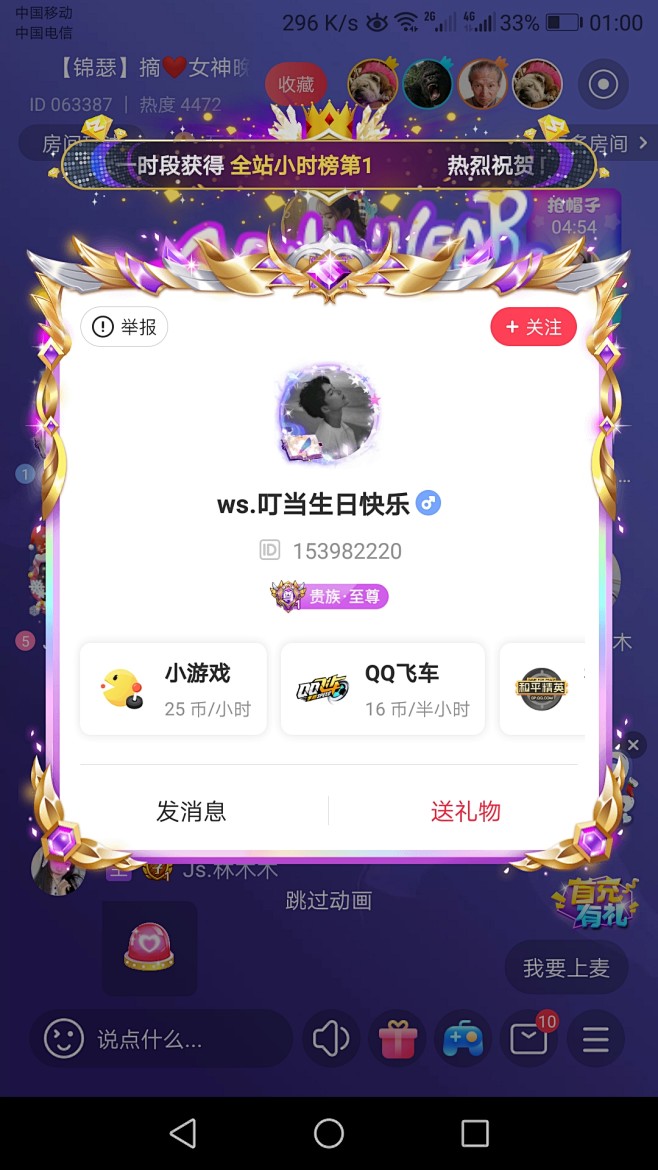The height and width of the screenshot is (1170, 658).
Task: Tap 送礼物 to send a gift
Action: (465, 811)
